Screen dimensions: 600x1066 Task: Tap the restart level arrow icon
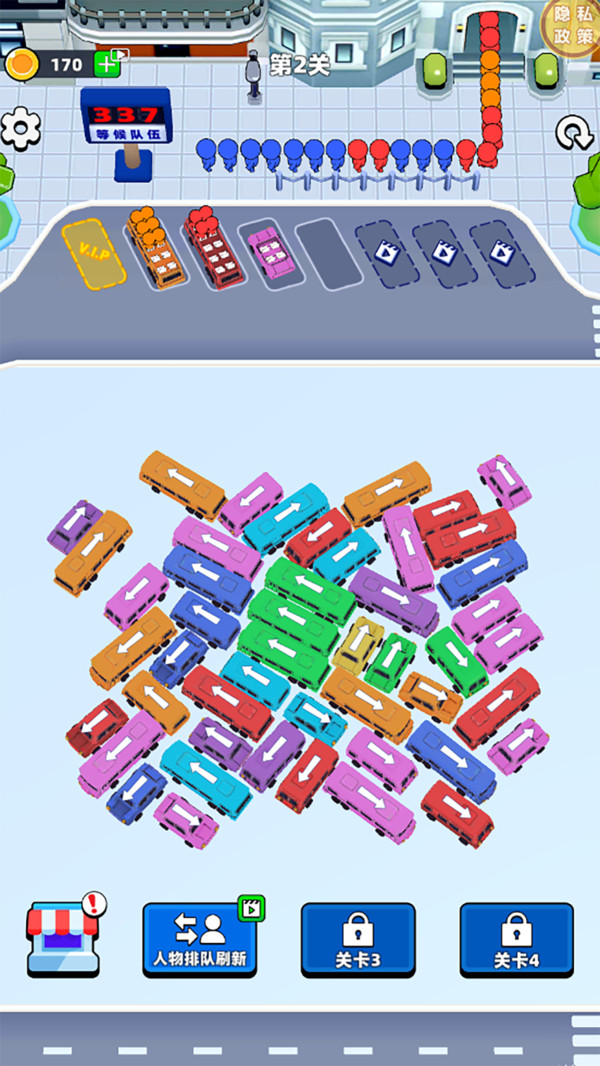tap(574, 133)
